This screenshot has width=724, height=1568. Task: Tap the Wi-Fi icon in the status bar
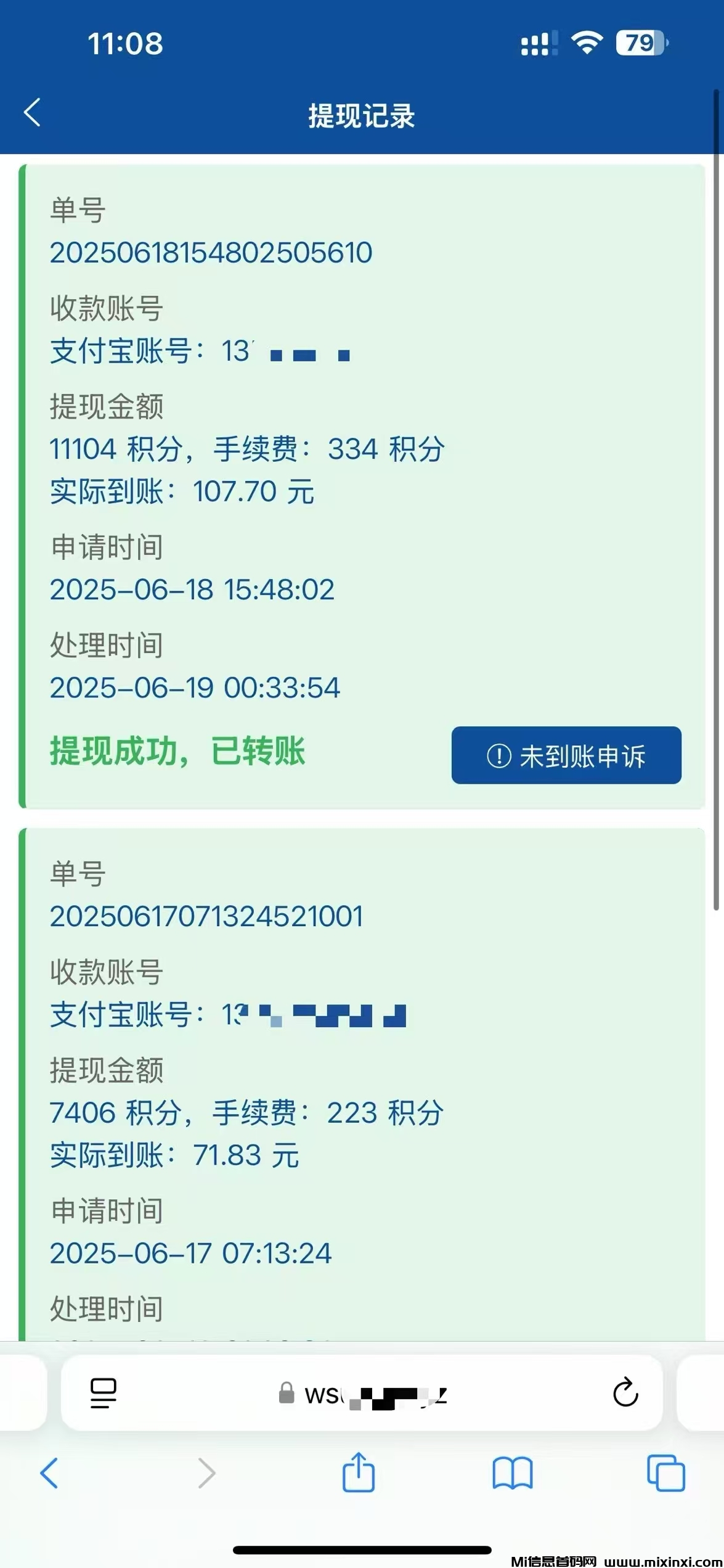tap(584, 42)
